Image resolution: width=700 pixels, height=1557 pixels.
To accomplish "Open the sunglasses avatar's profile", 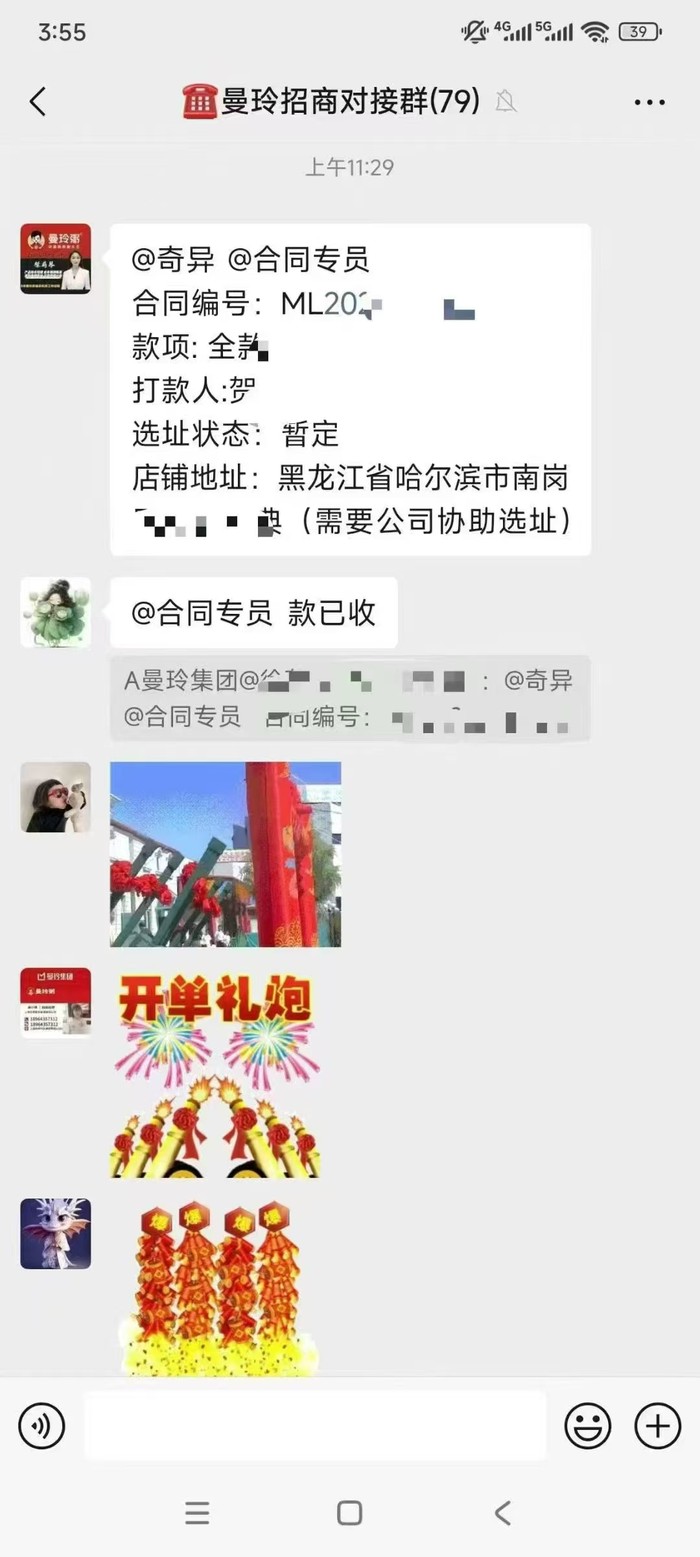I will (x=56, y=797).
